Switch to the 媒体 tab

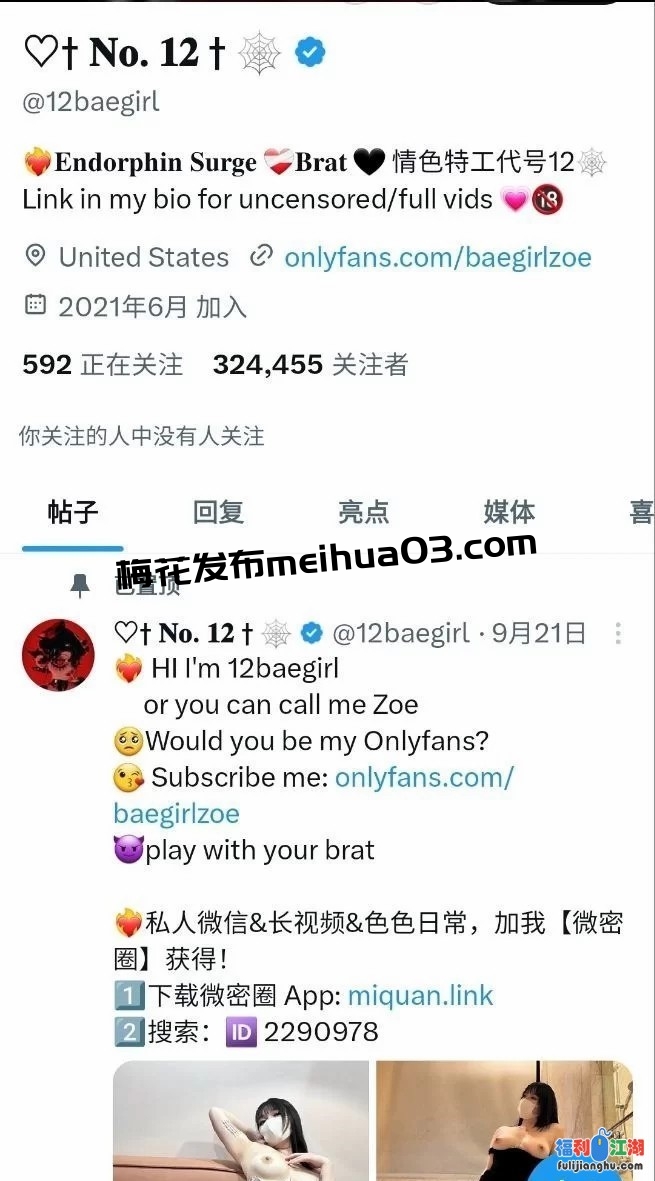(509, 512)
